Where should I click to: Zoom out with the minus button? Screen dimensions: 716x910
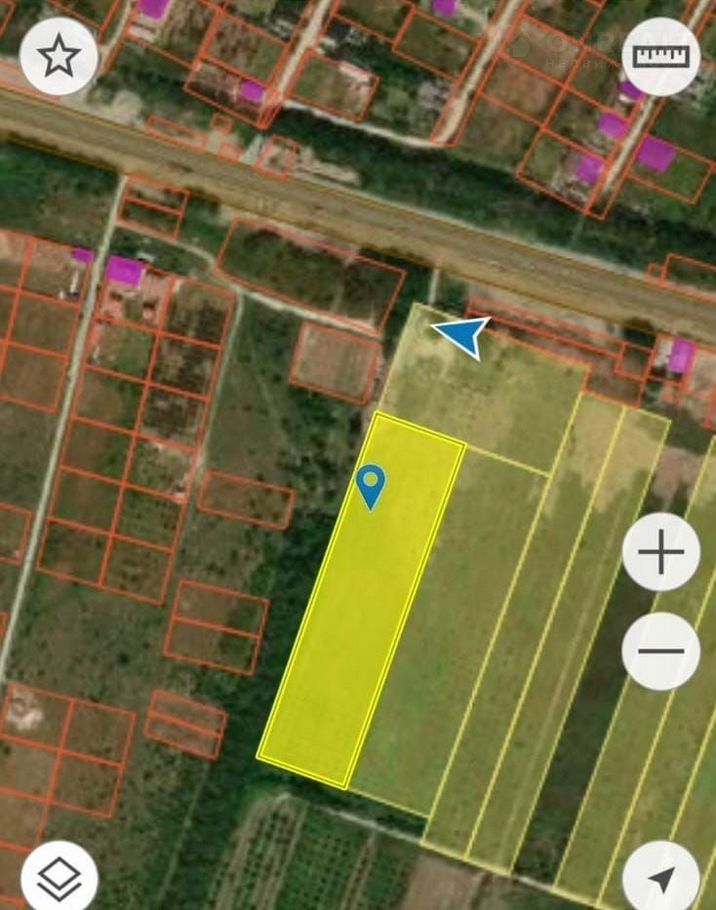(x=661, y=650)
